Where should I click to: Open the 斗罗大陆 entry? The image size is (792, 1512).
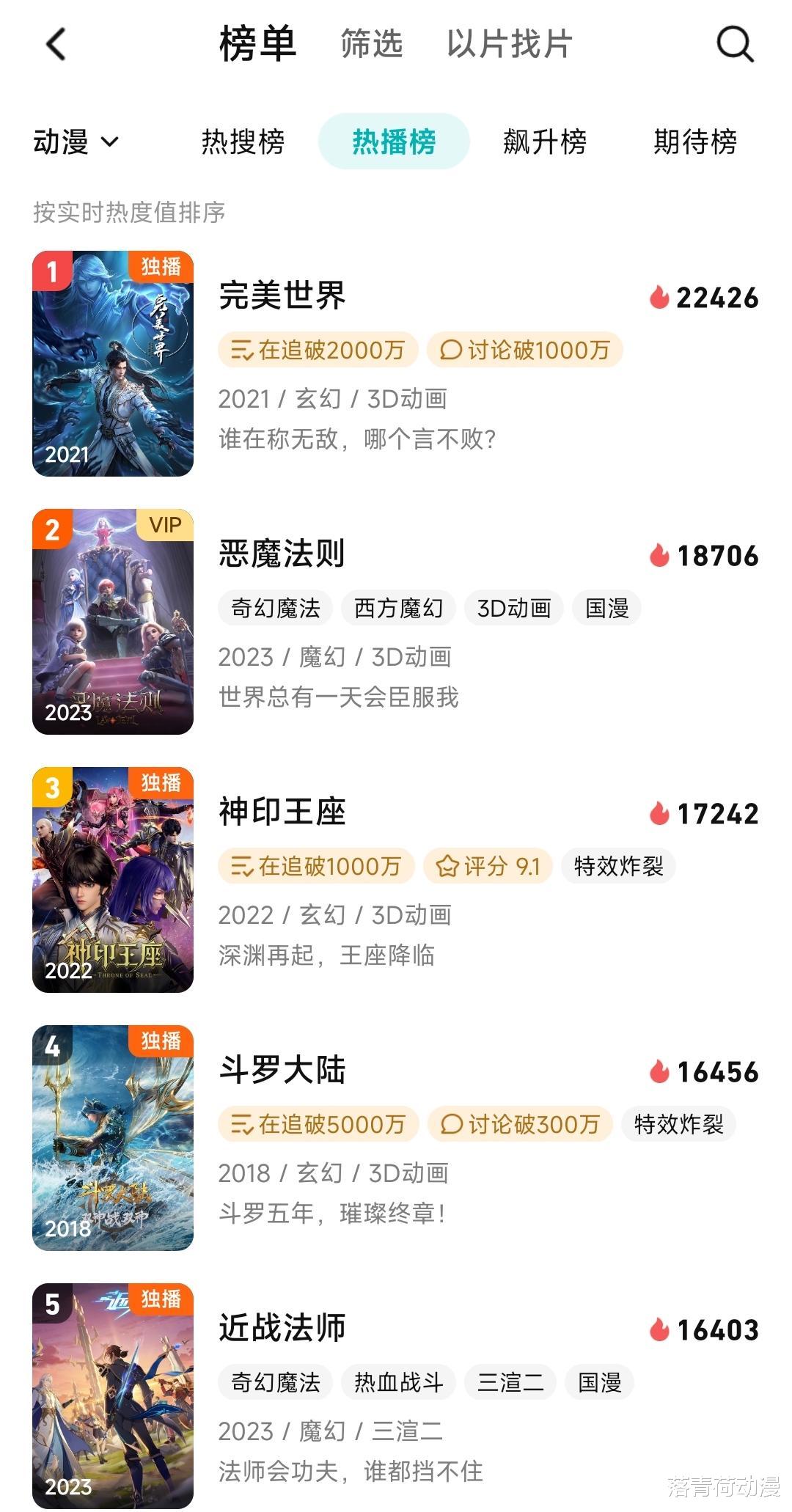[x=396, y=1138]
